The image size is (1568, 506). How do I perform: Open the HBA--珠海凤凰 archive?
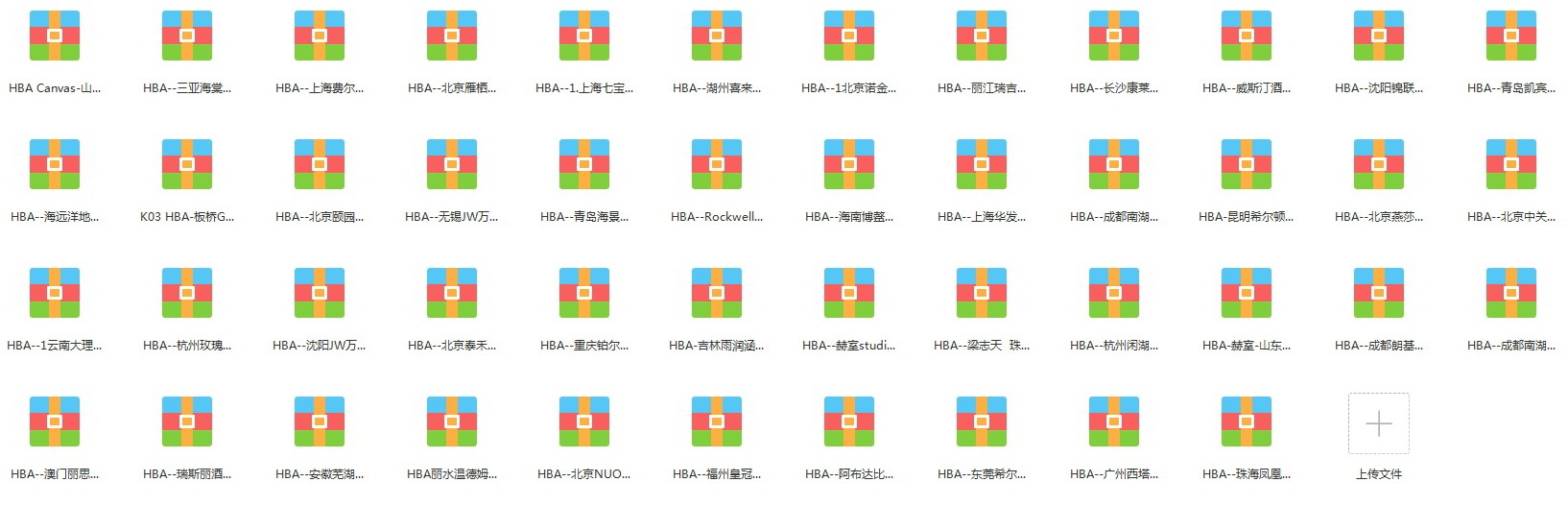pyautogui.click(x=1247, y=422)
